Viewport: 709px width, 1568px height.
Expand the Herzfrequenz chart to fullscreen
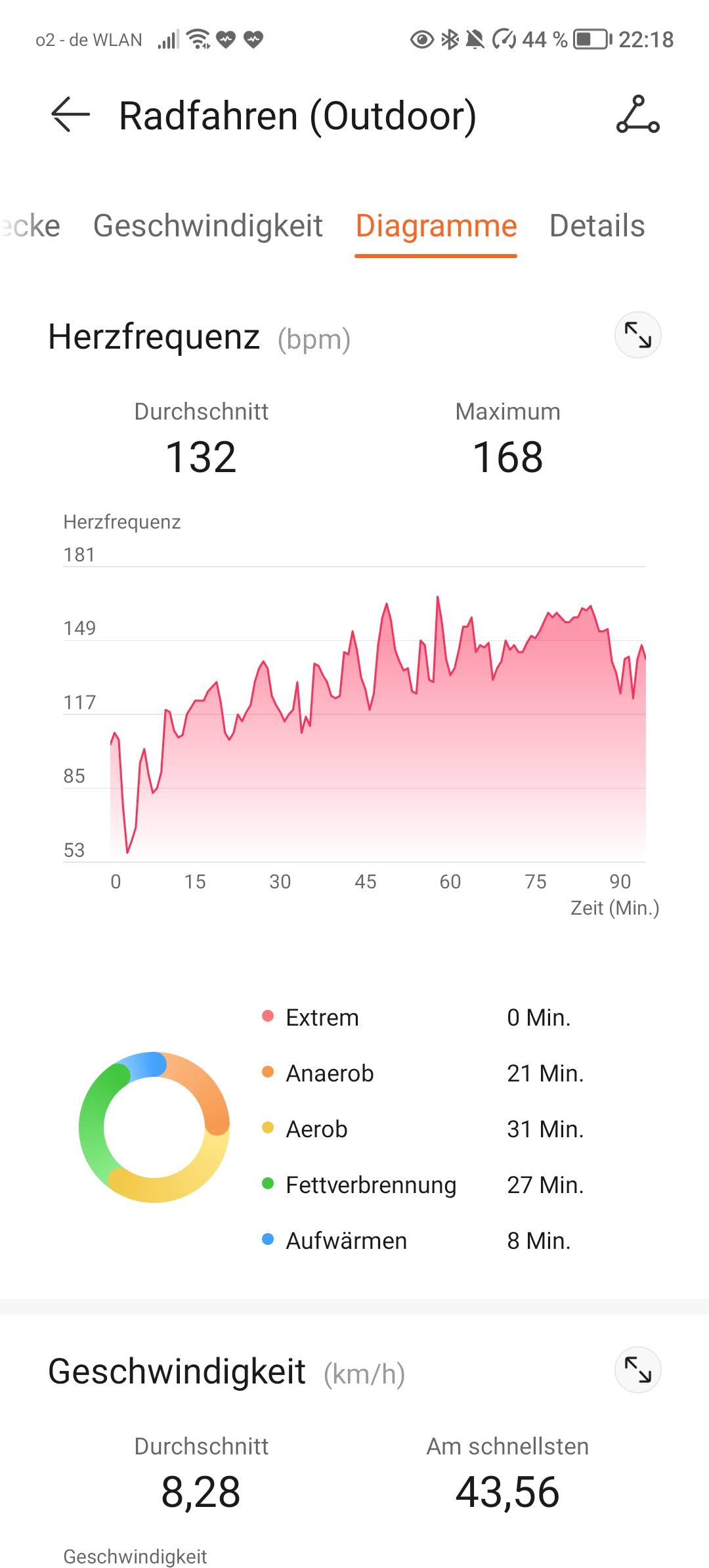point(637,335)
